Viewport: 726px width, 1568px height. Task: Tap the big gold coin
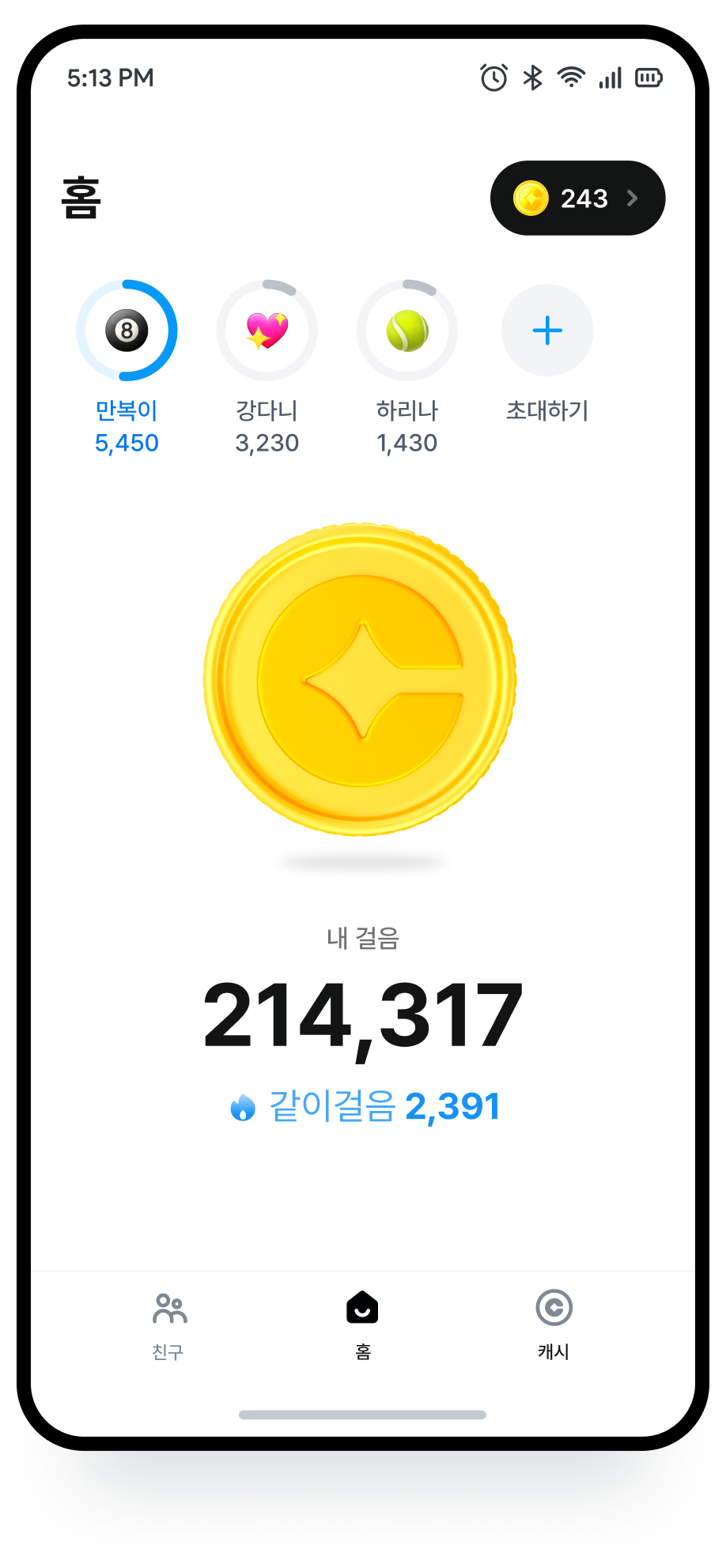tap(361, 678)
